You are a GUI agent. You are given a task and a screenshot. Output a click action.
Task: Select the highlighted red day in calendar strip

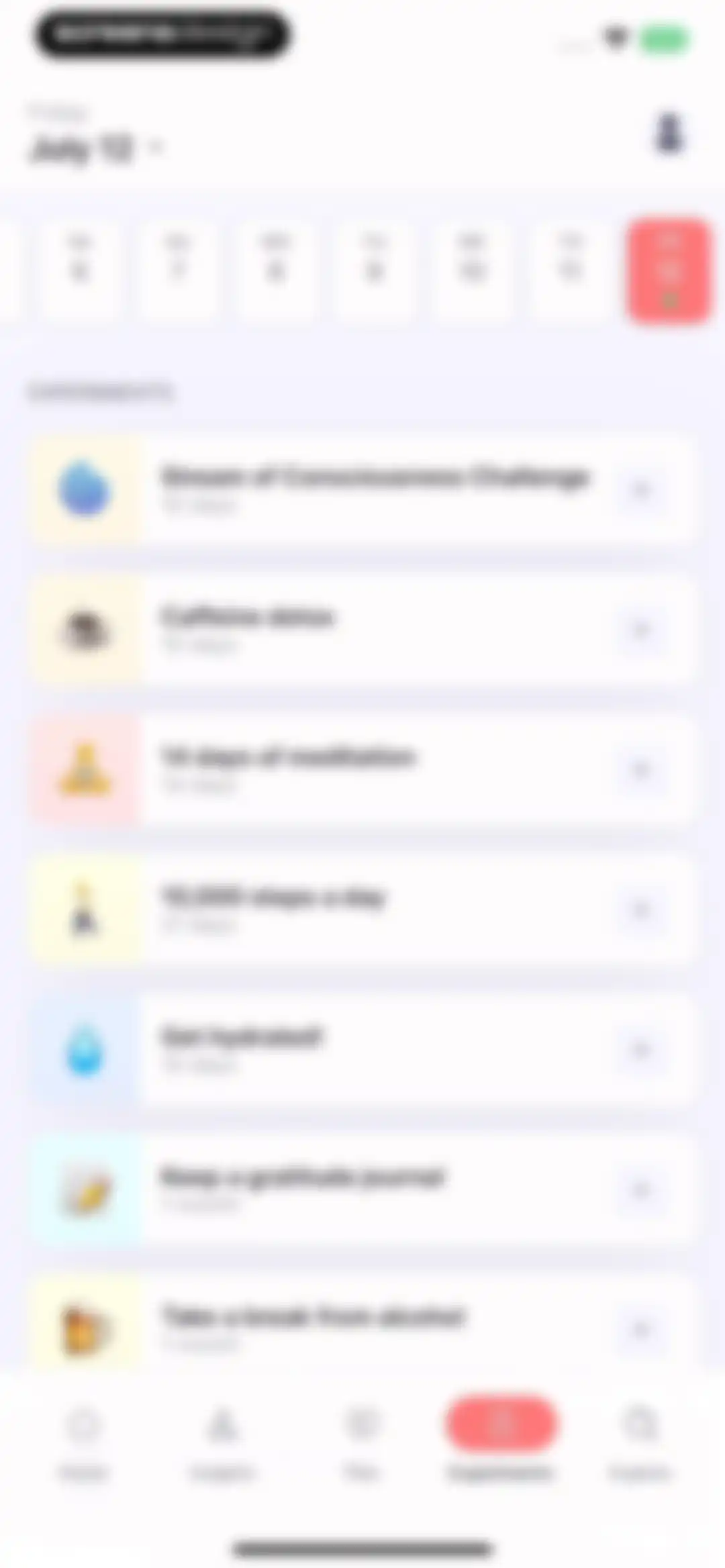pyautogui.click(x=669, y=271)
